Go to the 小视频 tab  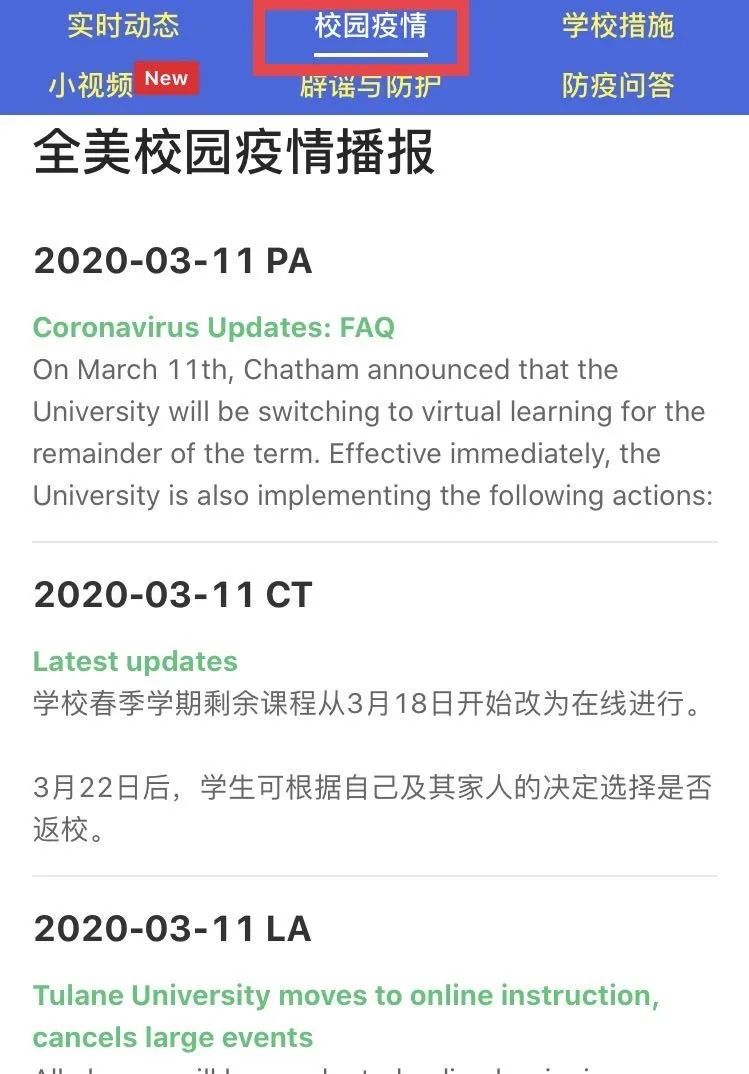pyautogui.click(x=92, y=85)
